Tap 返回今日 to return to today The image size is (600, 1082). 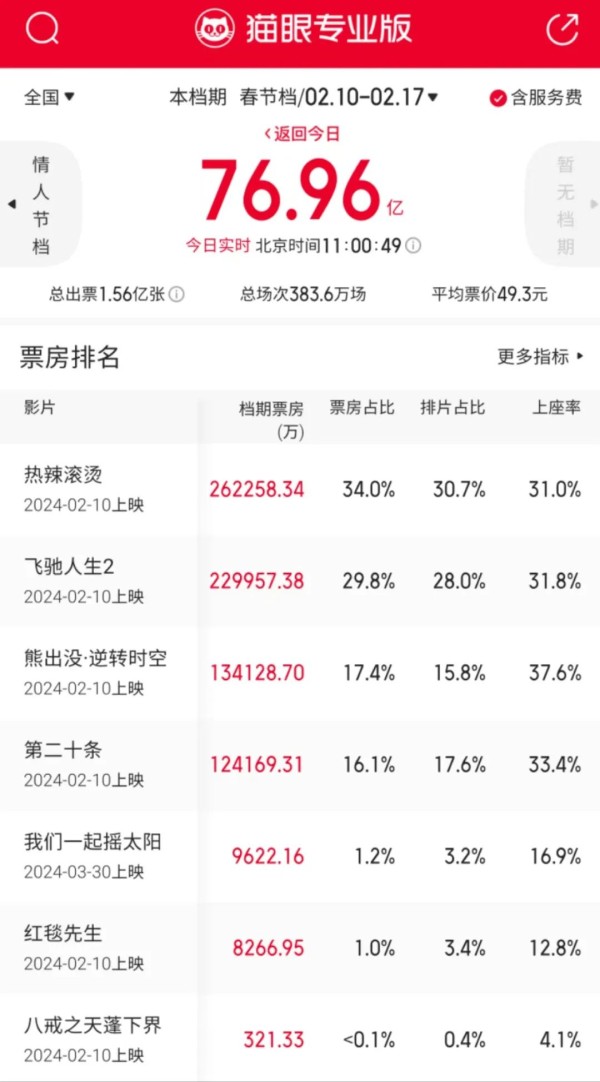click(302, 134)
